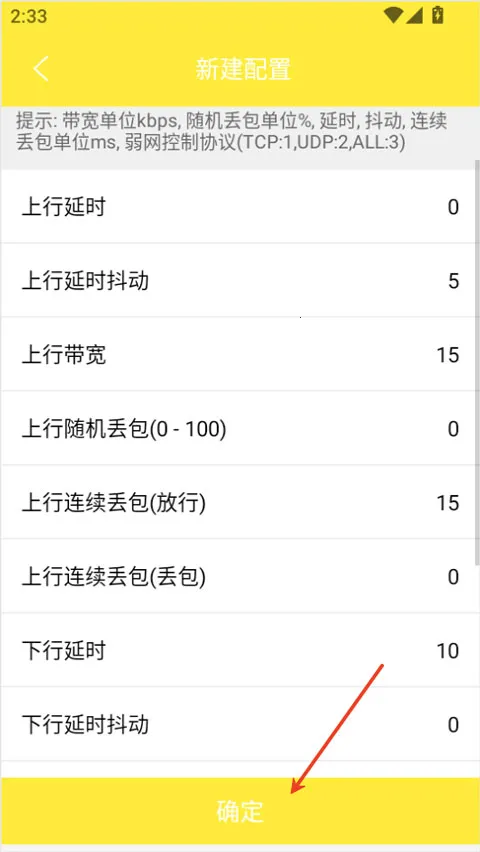The image size is (480, 852).
Task: Edit 上行连续丢包(放行) value
Action: [x=240, y=502]
